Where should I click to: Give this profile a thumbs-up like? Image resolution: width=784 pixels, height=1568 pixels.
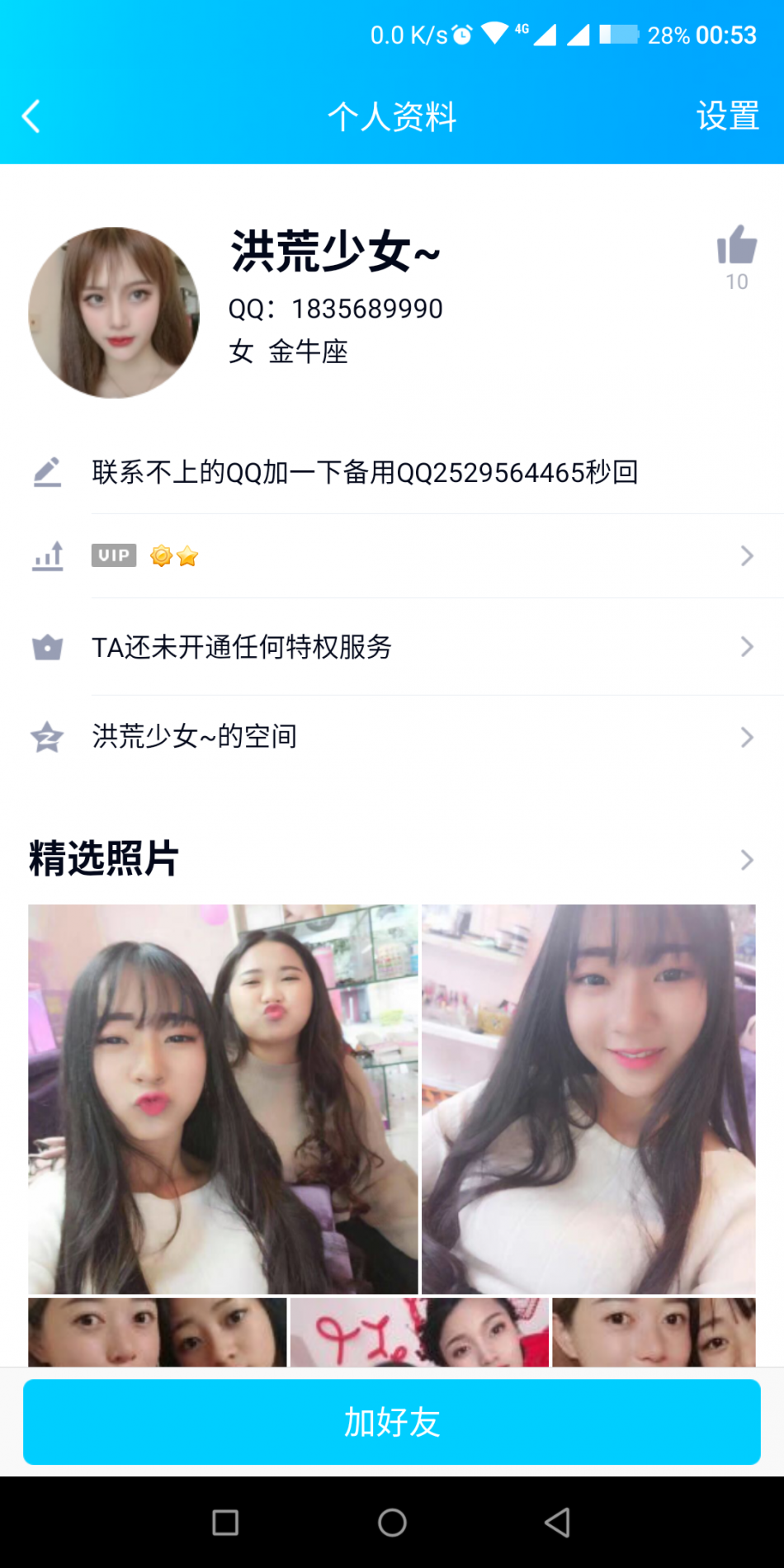point(736,246)
